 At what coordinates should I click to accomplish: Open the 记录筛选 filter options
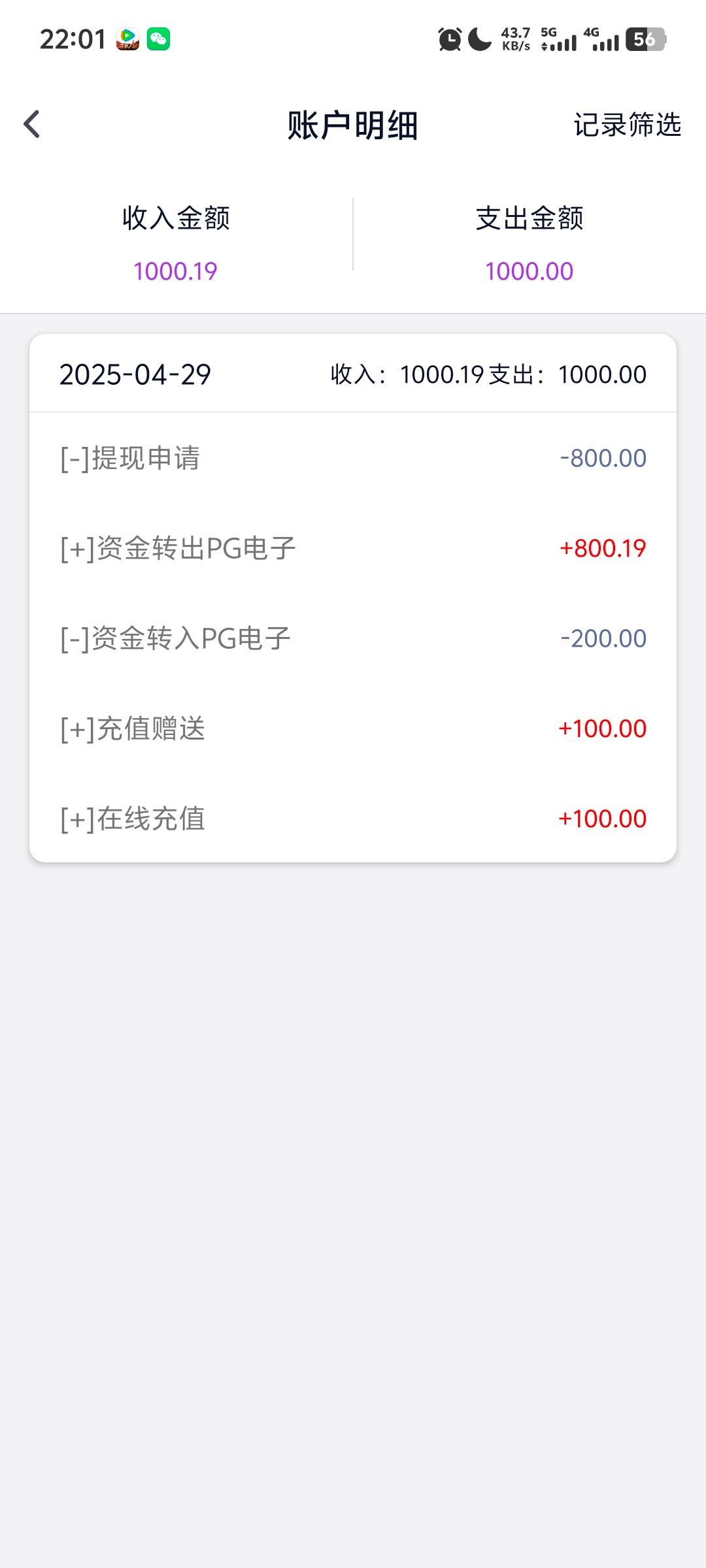point(627,124)
